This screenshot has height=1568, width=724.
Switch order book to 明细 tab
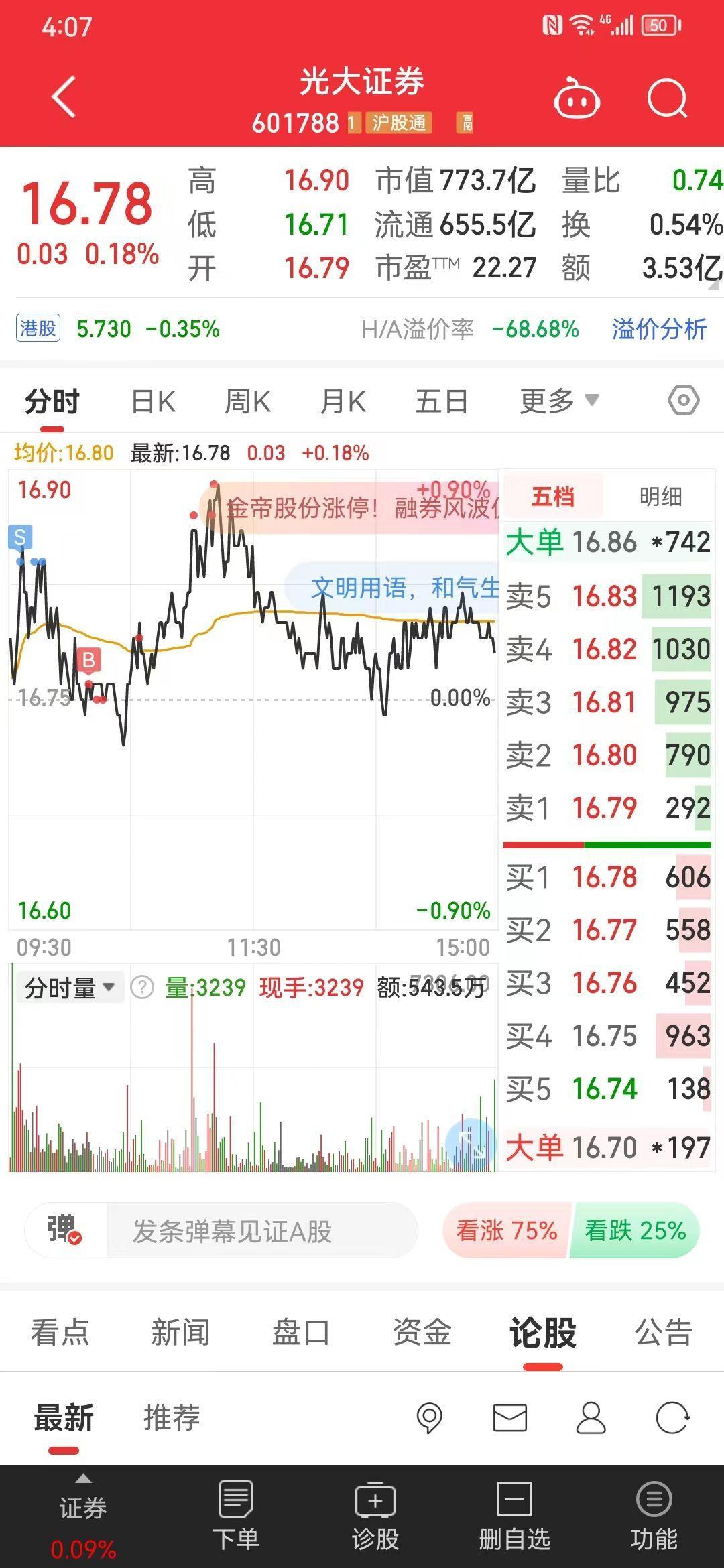pos(660,497)
